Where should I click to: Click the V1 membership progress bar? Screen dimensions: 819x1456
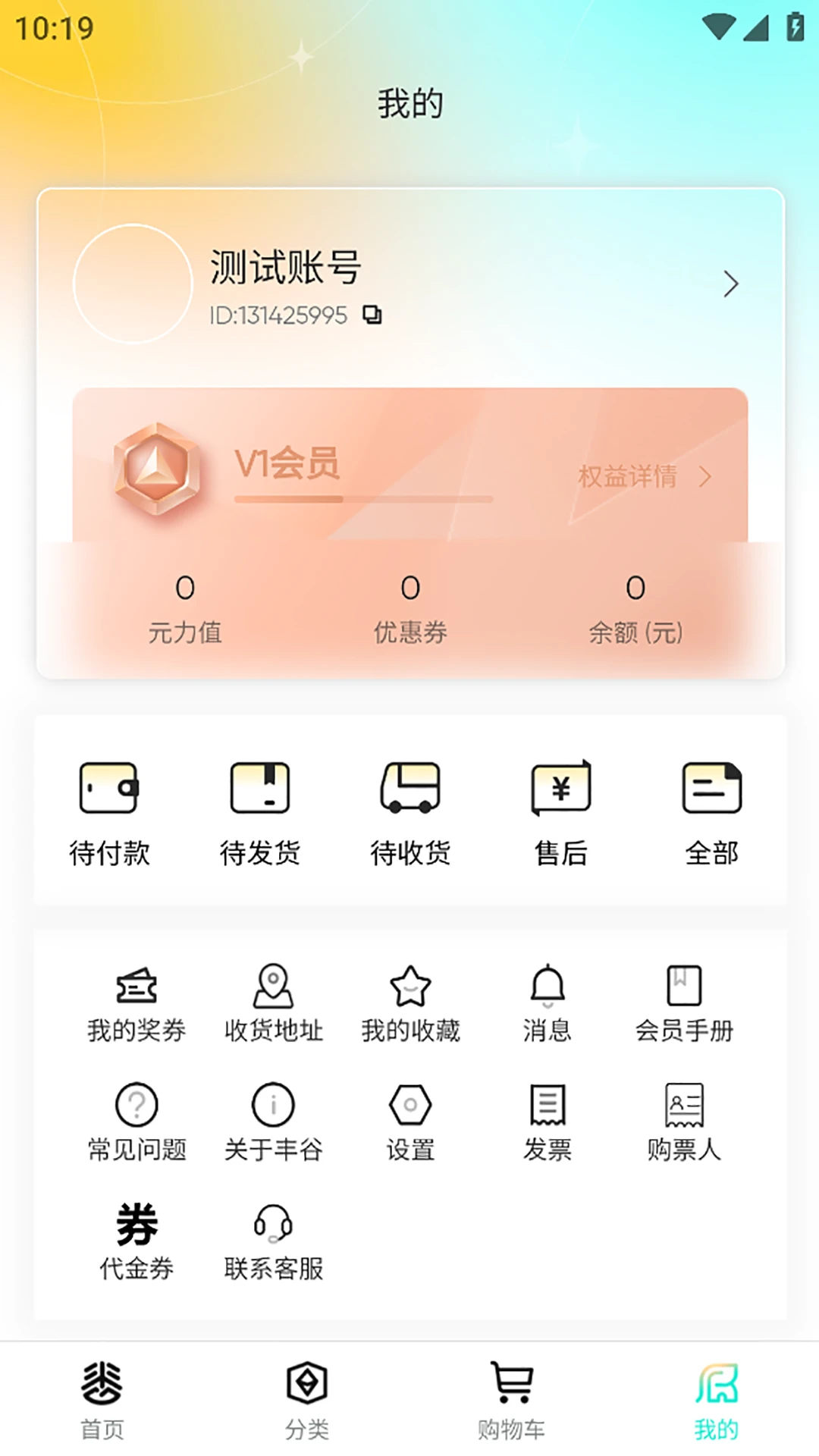364,500
